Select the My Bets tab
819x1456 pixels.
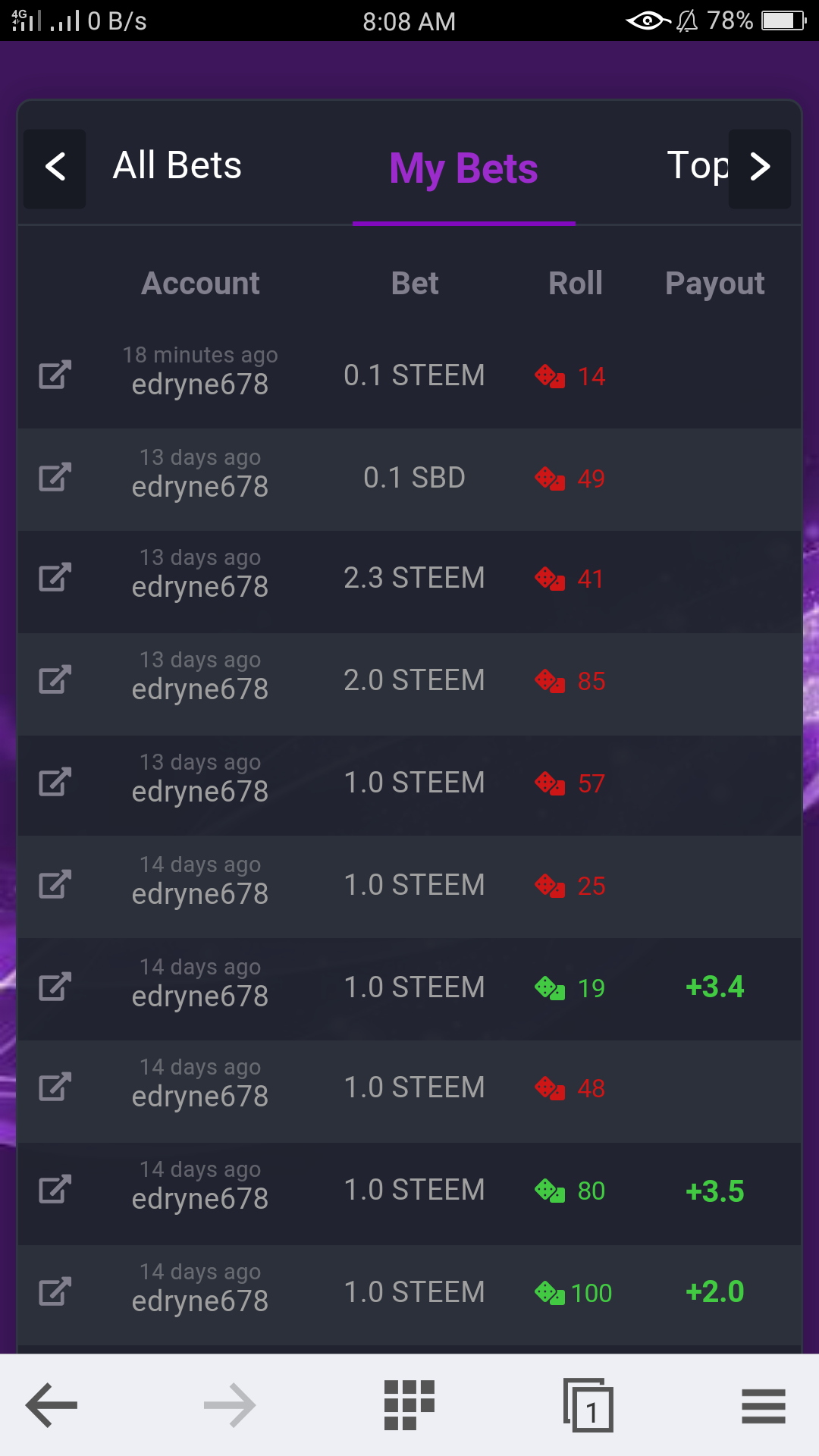pos(463,169)
